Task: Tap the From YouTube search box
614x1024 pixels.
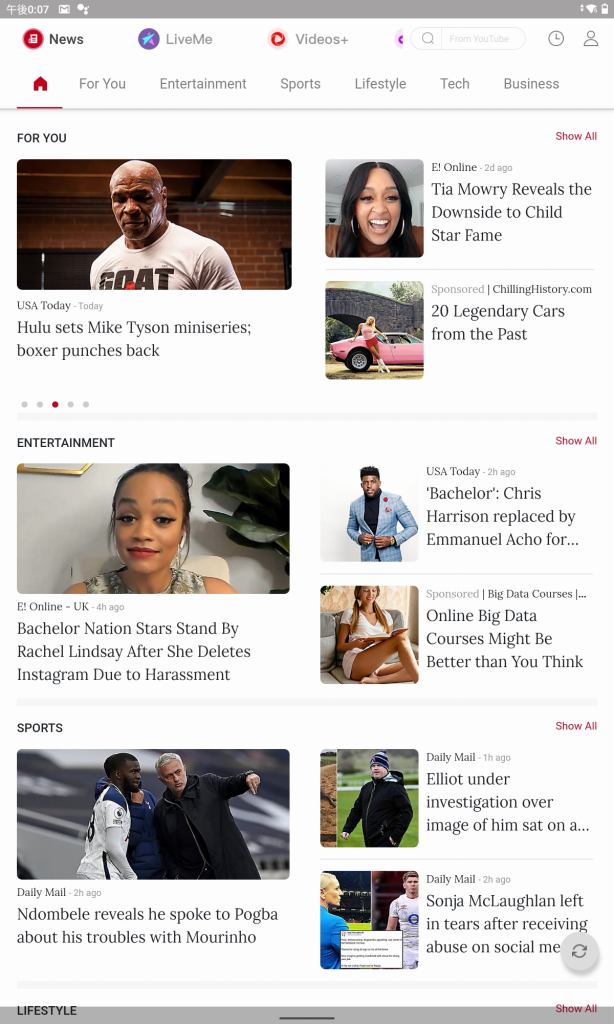Action: coord(468,39)
